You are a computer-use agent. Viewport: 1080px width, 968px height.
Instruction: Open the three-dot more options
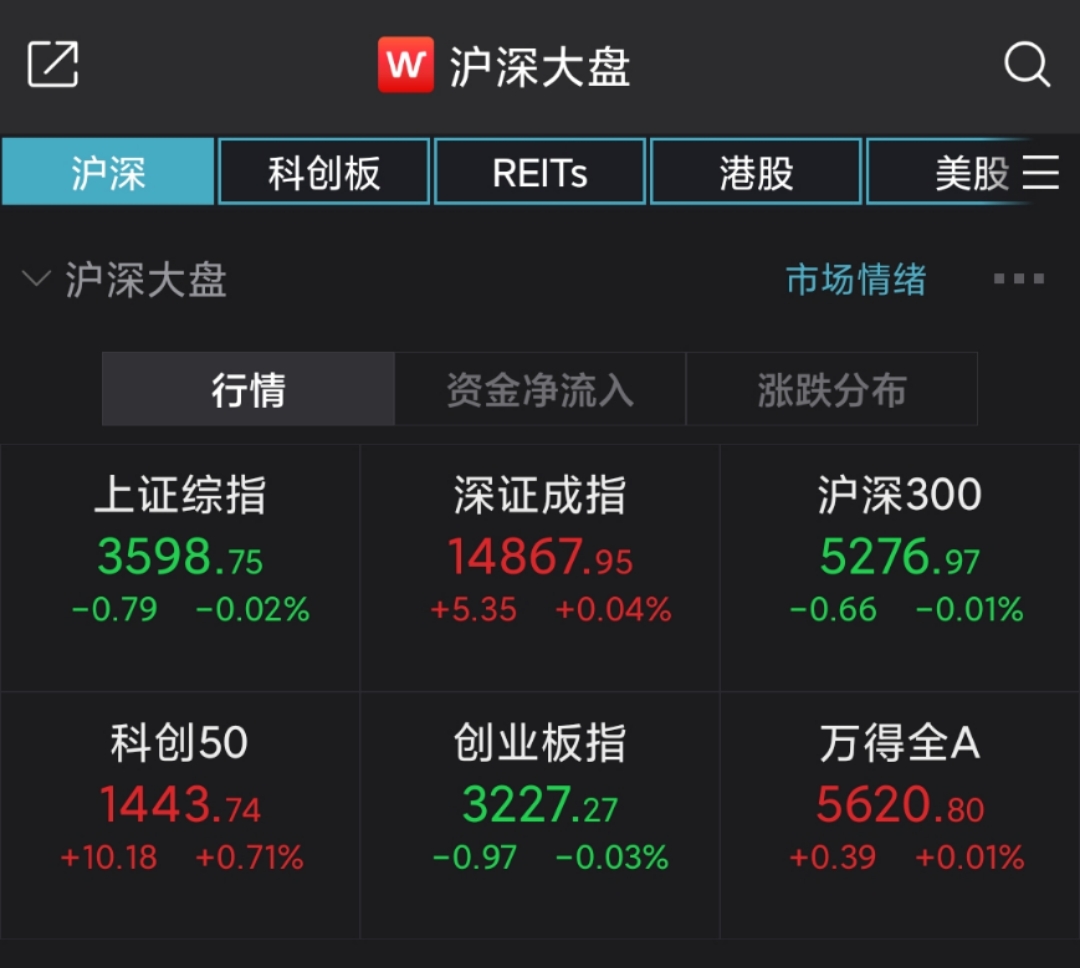click(1018, 280)
